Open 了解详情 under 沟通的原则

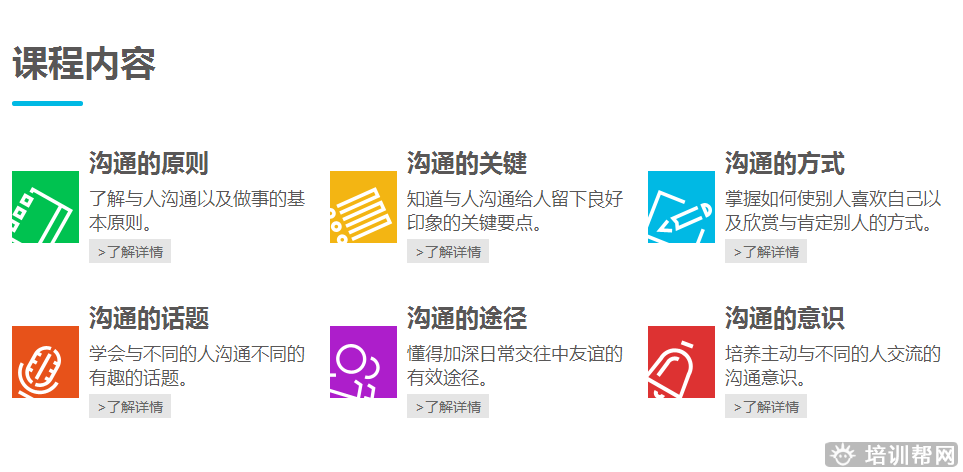coord(130,252)
